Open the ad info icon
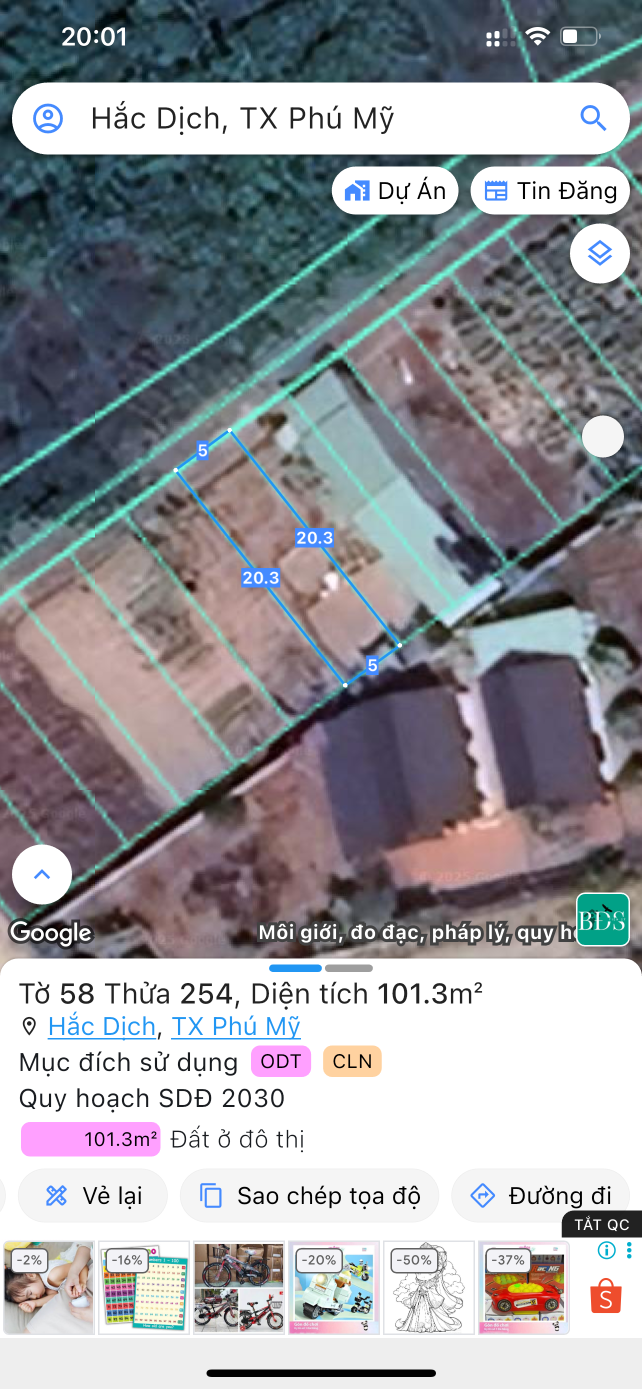The image size is (642, 1389). 606,1250
